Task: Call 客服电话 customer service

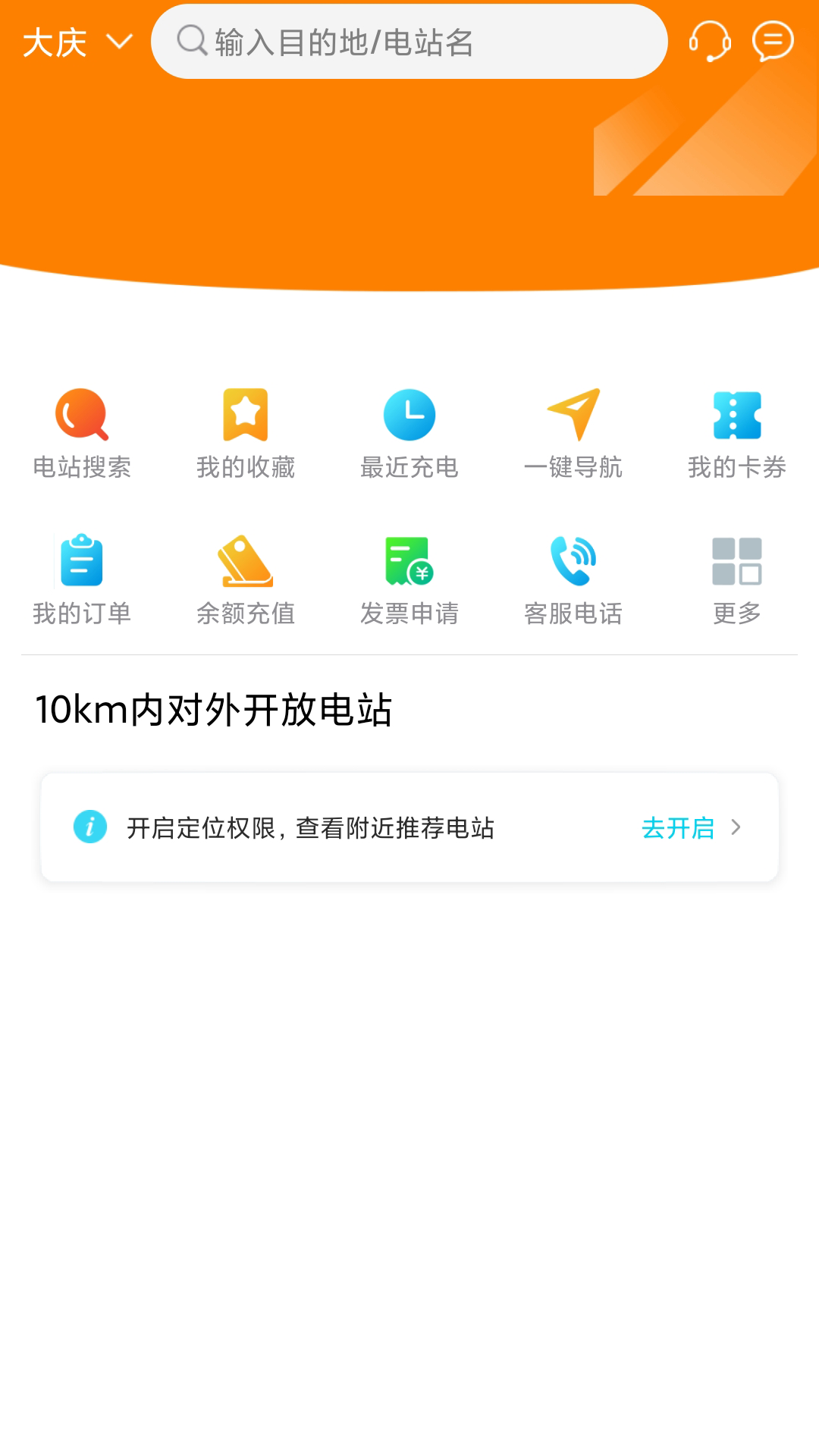Action: click(573, 580)
